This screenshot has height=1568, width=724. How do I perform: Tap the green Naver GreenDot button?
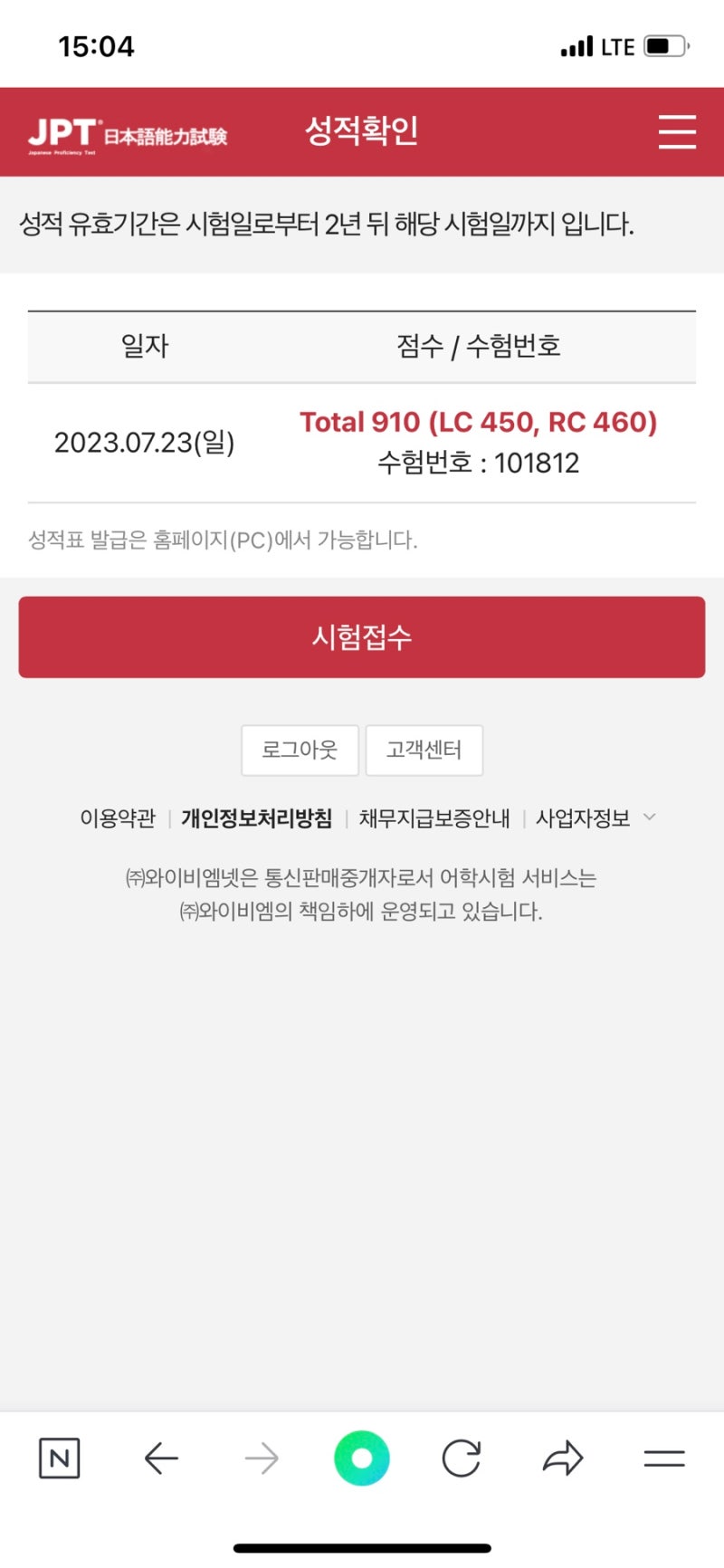click(361, 1458)
